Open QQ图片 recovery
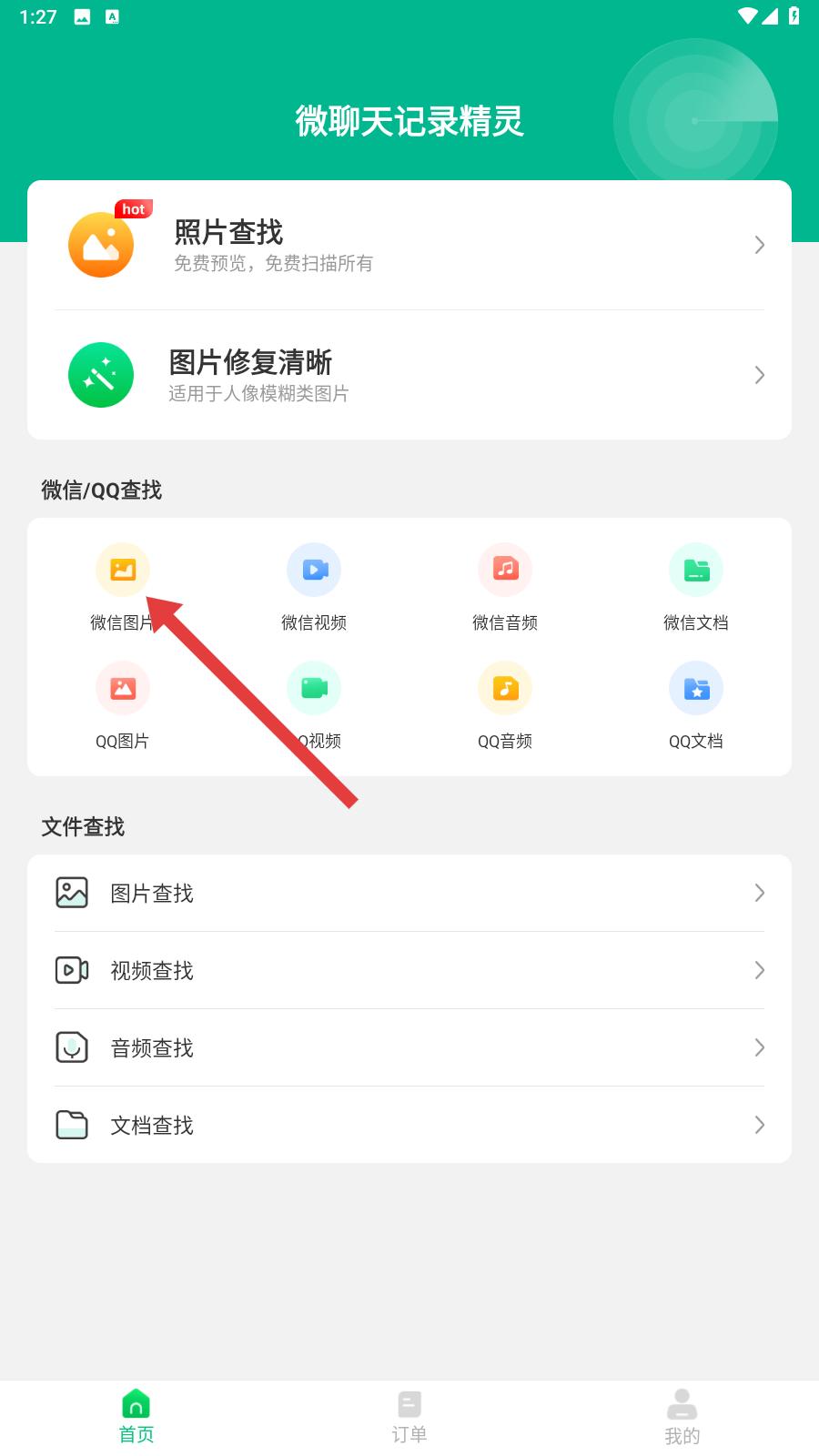This screenshot has height=1456, width=819. [123, 705]
